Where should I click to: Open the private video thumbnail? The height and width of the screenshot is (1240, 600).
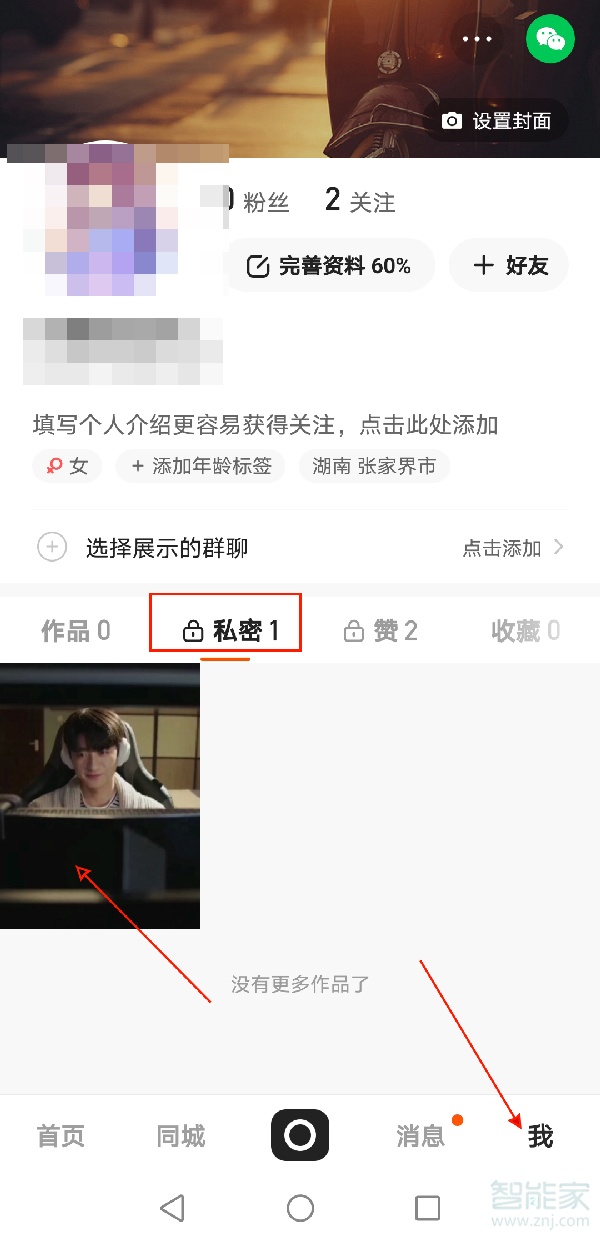(x=100, y=795)
